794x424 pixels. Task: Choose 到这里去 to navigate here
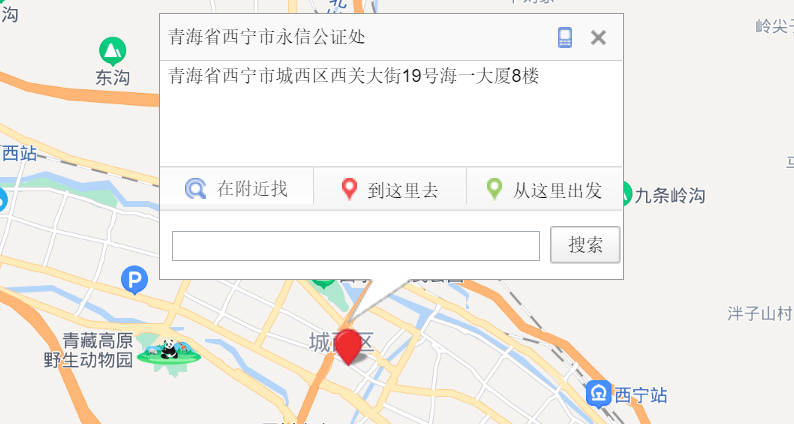click(390, 189)
